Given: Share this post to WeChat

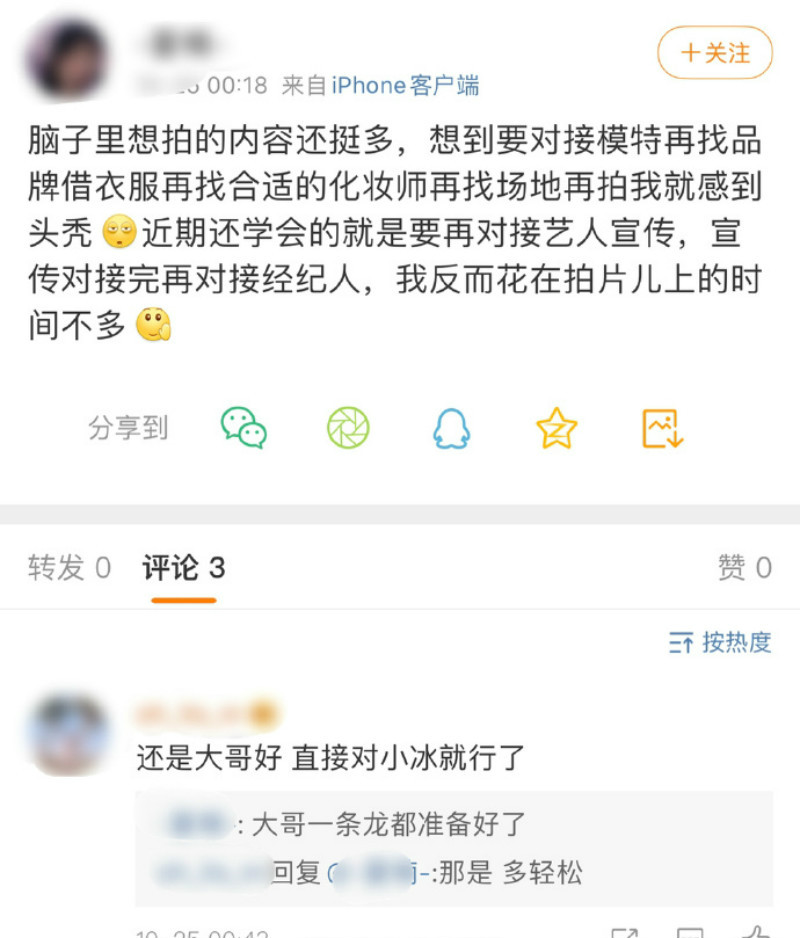Looking at the screenshot, I should pyautogui.click(x=243, y=428).
